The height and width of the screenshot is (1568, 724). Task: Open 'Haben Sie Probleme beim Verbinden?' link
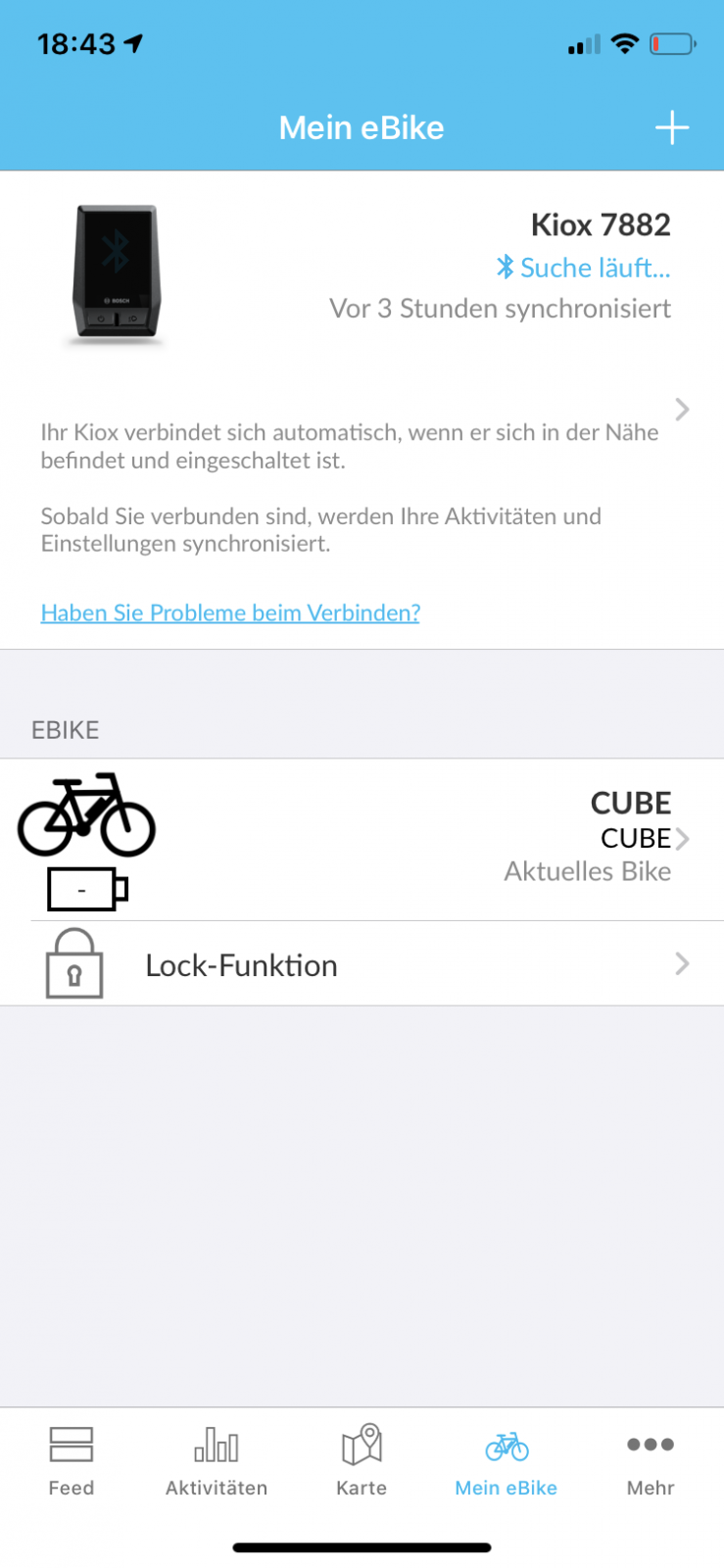[x=230, y=612]
